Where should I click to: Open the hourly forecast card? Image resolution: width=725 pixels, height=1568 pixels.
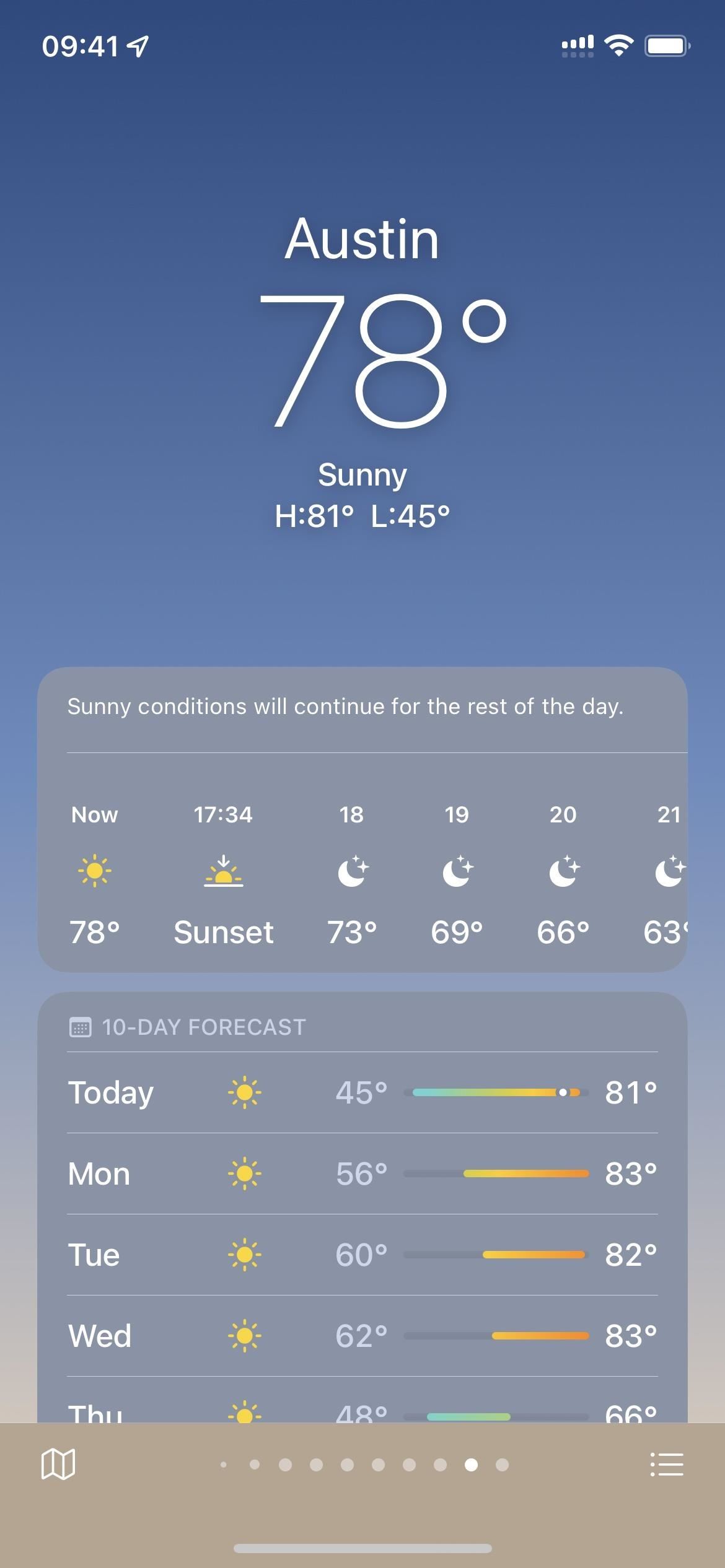click(362, 819)
